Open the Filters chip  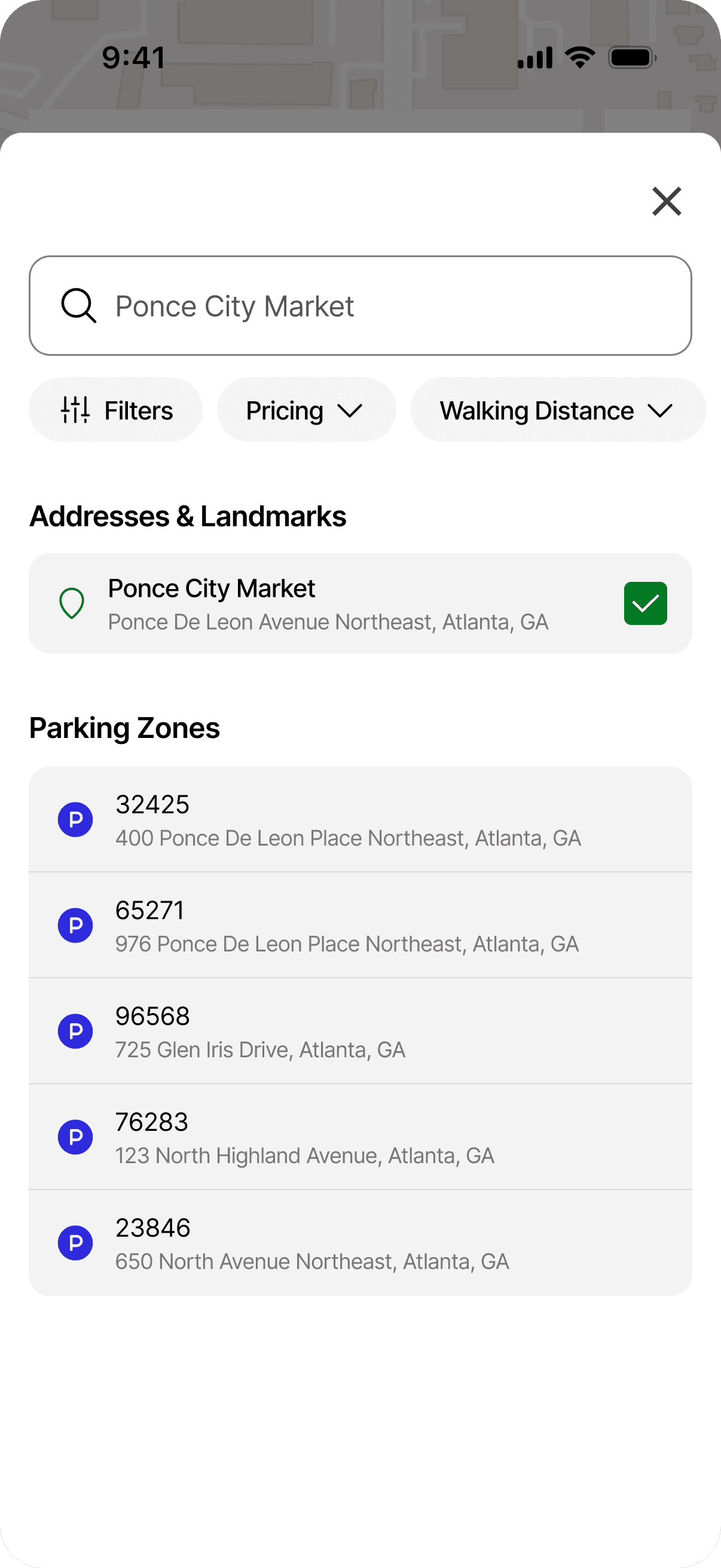coord(115,410)
